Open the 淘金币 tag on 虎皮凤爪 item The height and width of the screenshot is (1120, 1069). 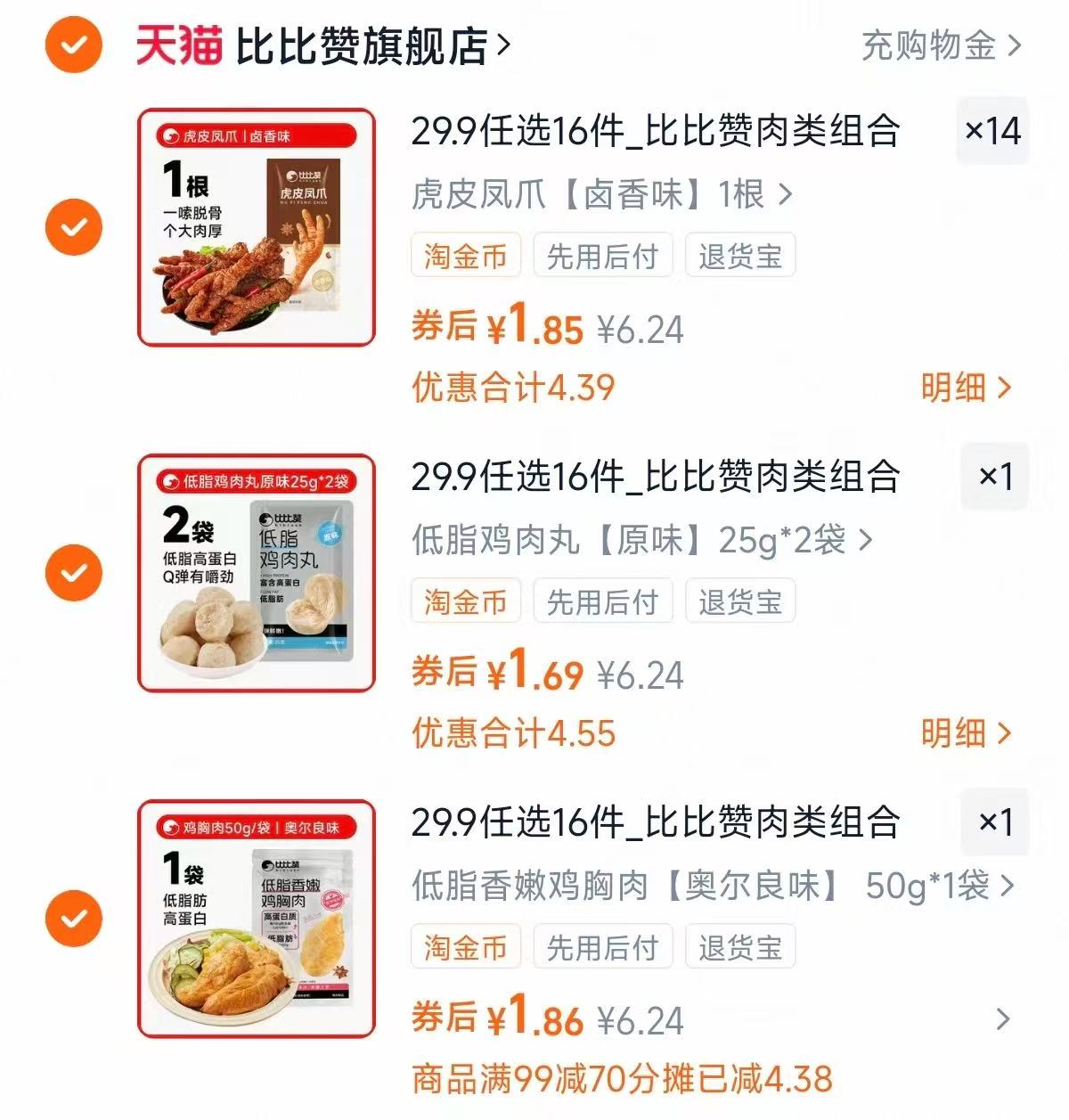465,256
